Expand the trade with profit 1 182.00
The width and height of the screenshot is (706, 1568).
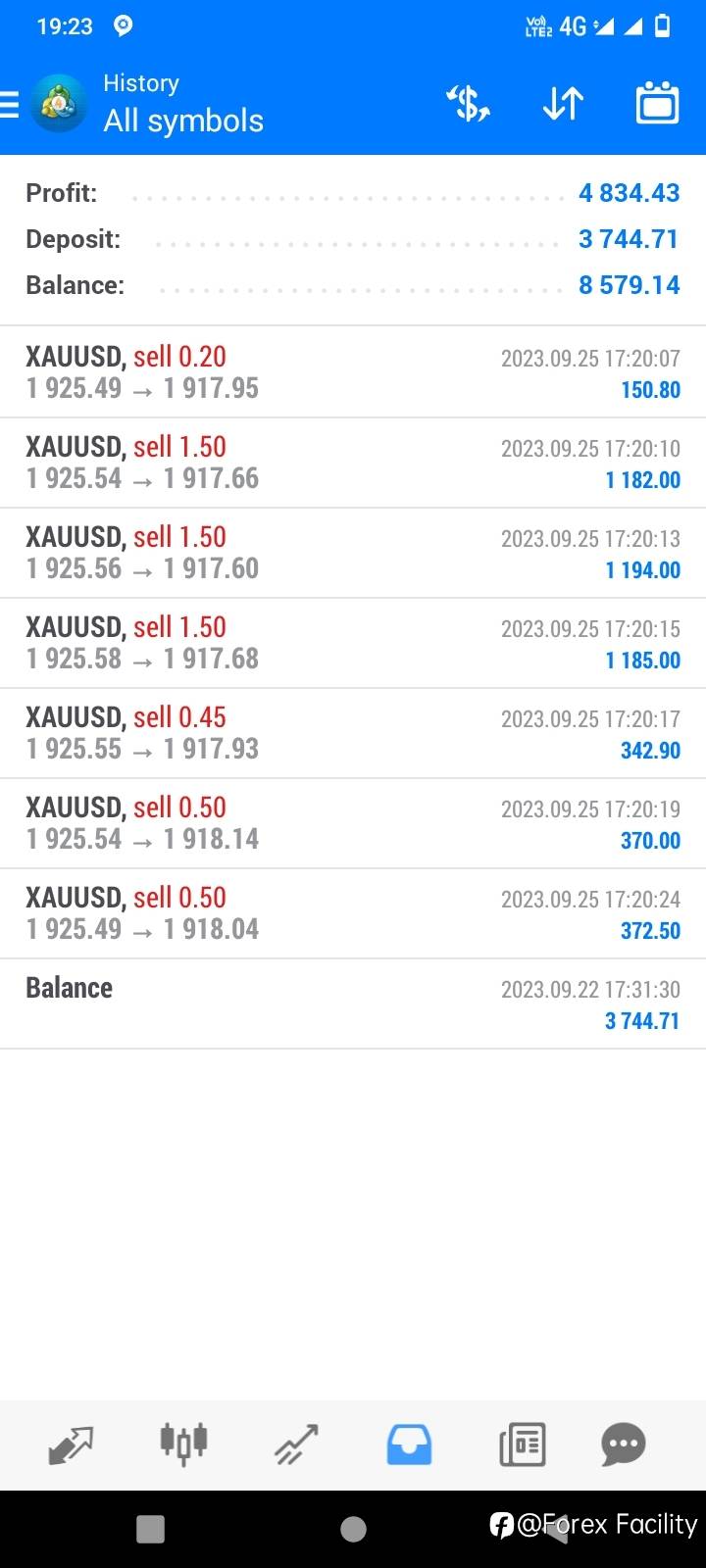pos(353,463)
